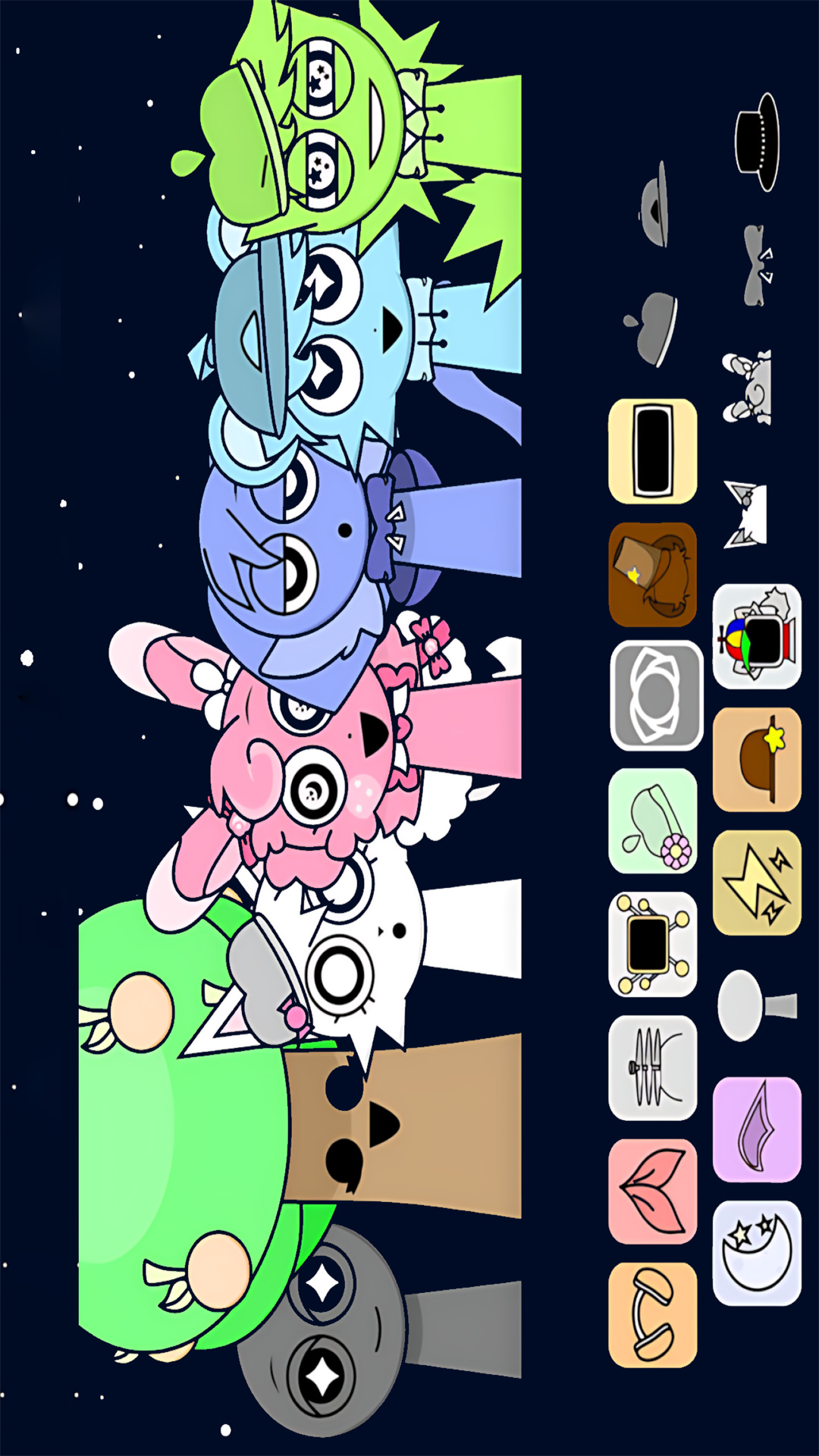This screenshot has height=1456, width=819.
Task: Select the green leaf with flower tile
Action: [652, 821]
